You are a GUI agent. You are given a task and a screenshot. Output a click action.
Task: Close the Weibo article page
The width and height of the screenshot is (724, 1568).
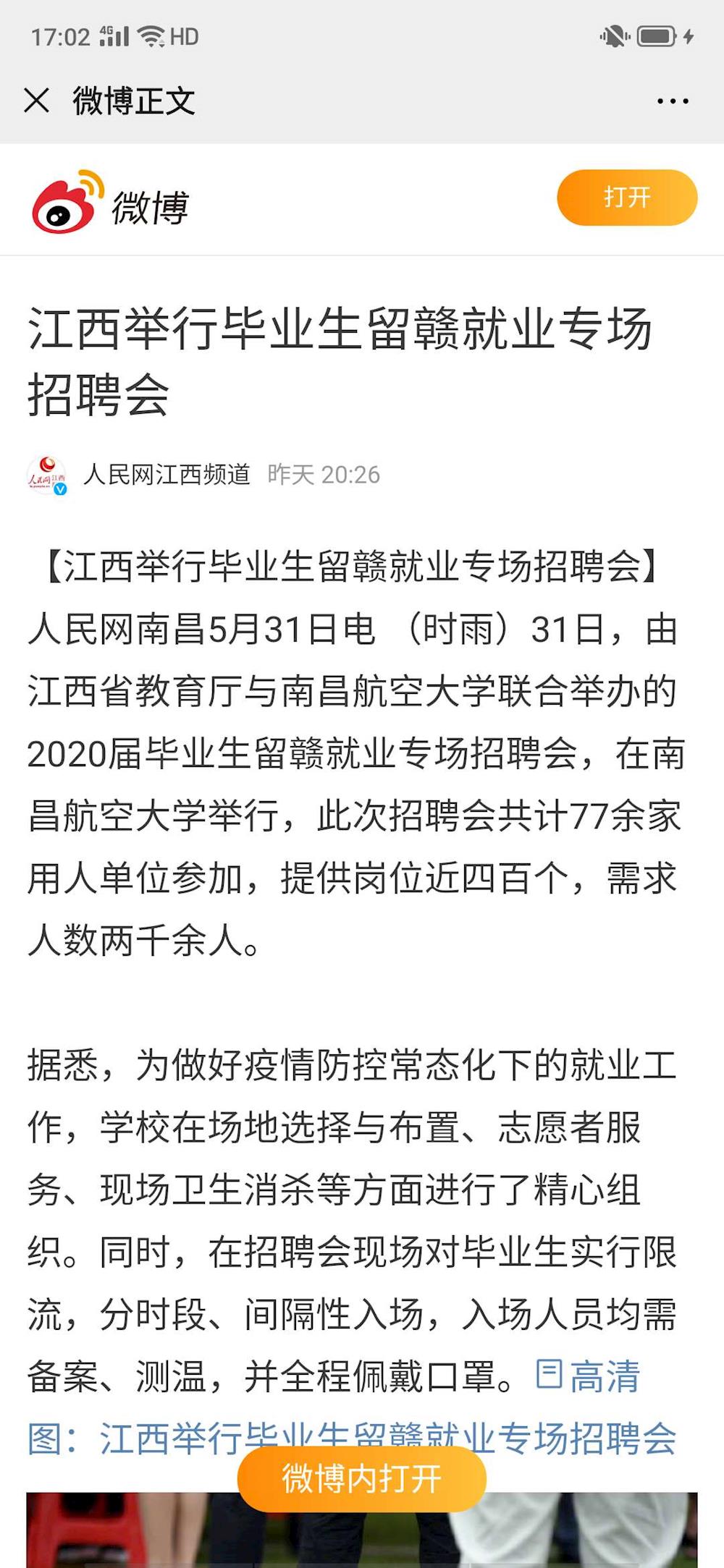coord(36,101)
